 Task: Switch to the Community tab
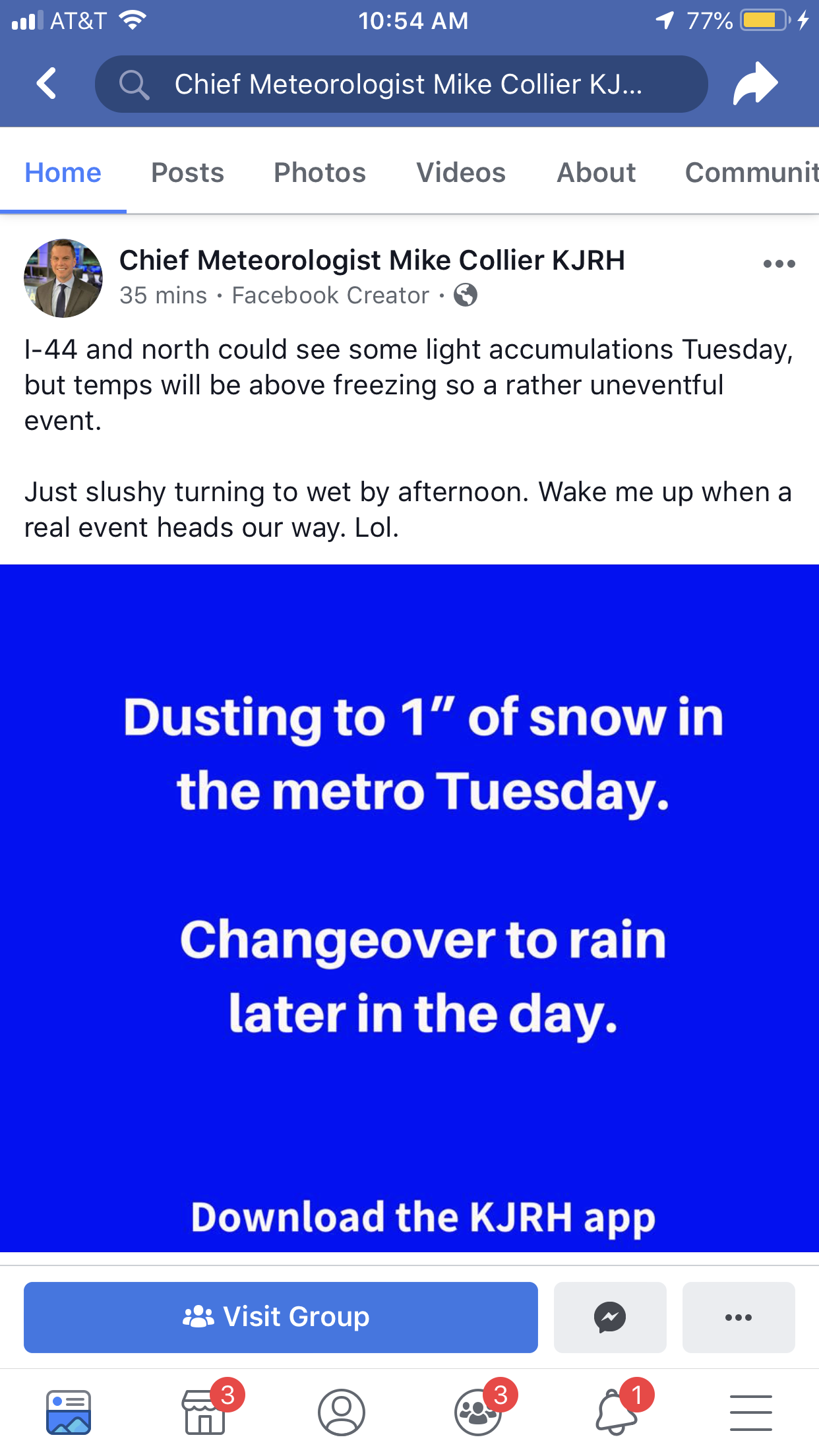tap(752, 172)
